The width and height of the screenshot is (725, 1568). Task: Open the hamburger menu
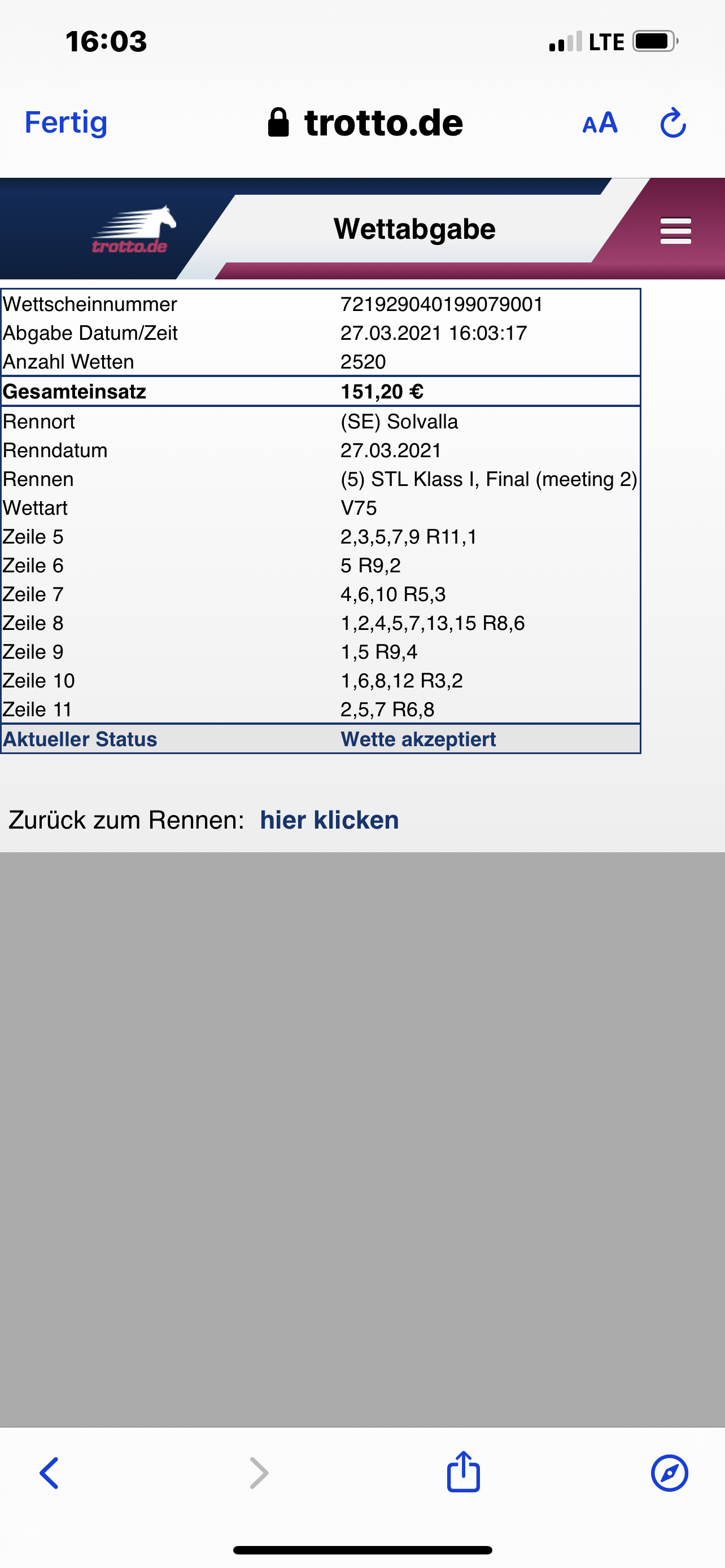(676, 231)
